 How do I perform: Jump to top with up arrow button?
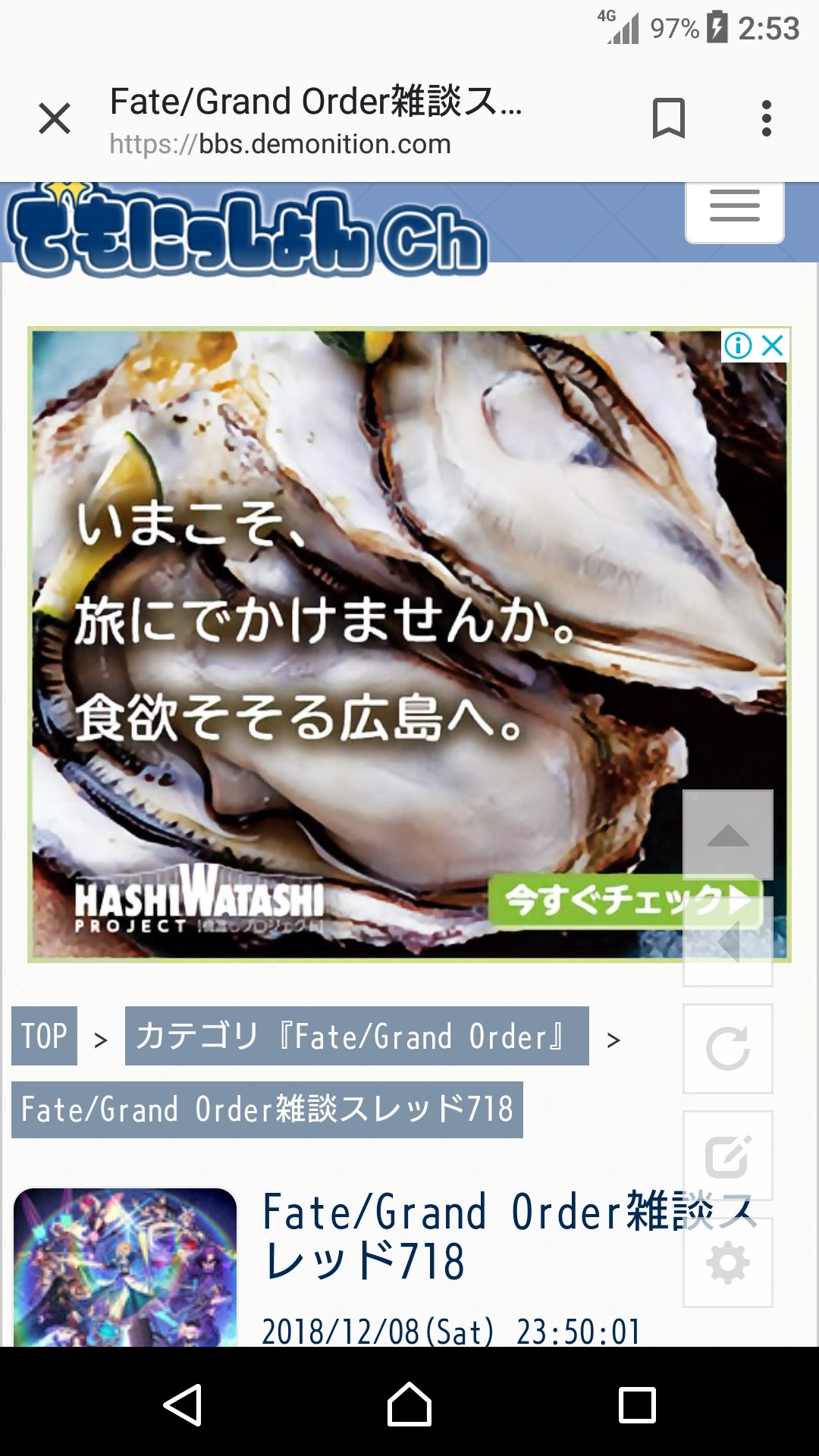click(728, 835)
